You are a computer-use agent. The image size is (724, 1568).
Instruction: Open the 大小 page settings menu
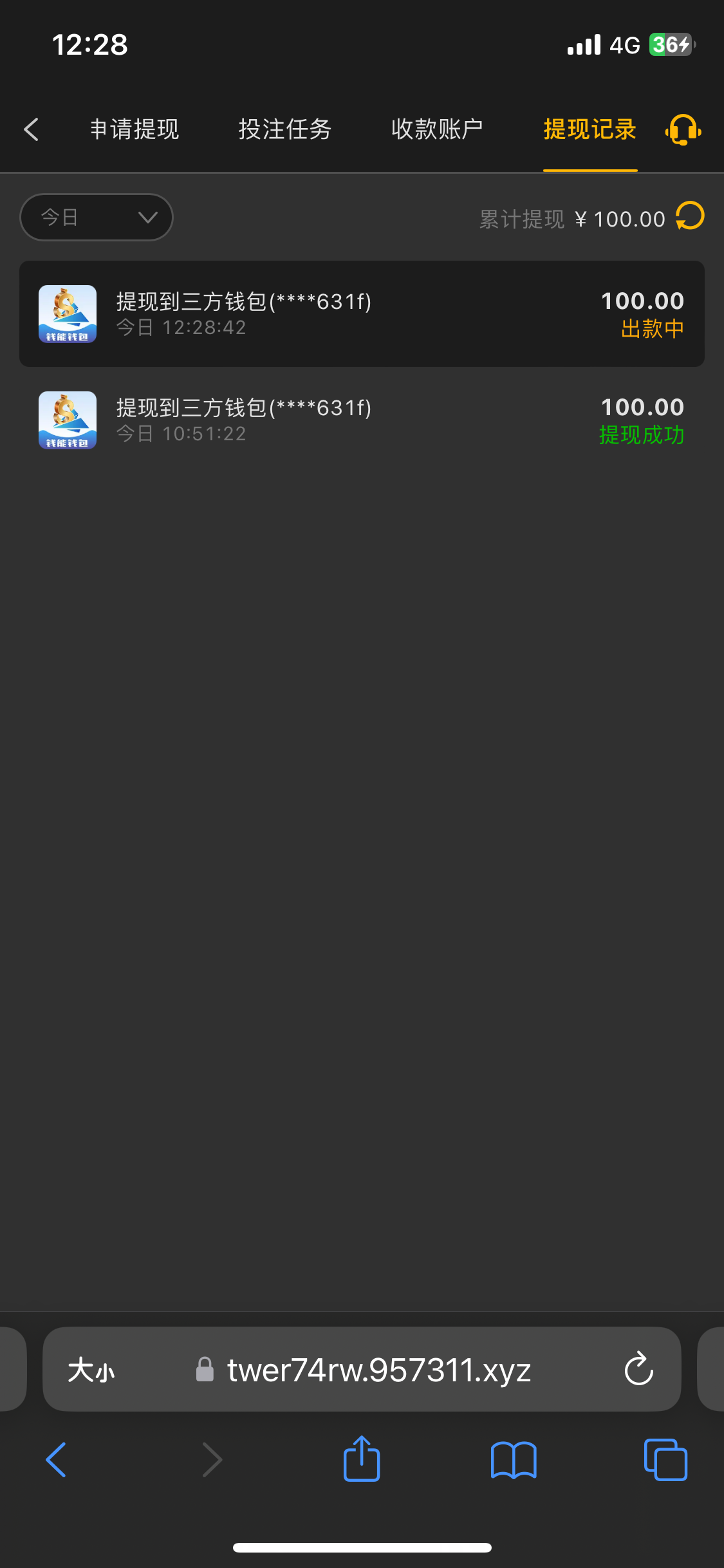91,1370
